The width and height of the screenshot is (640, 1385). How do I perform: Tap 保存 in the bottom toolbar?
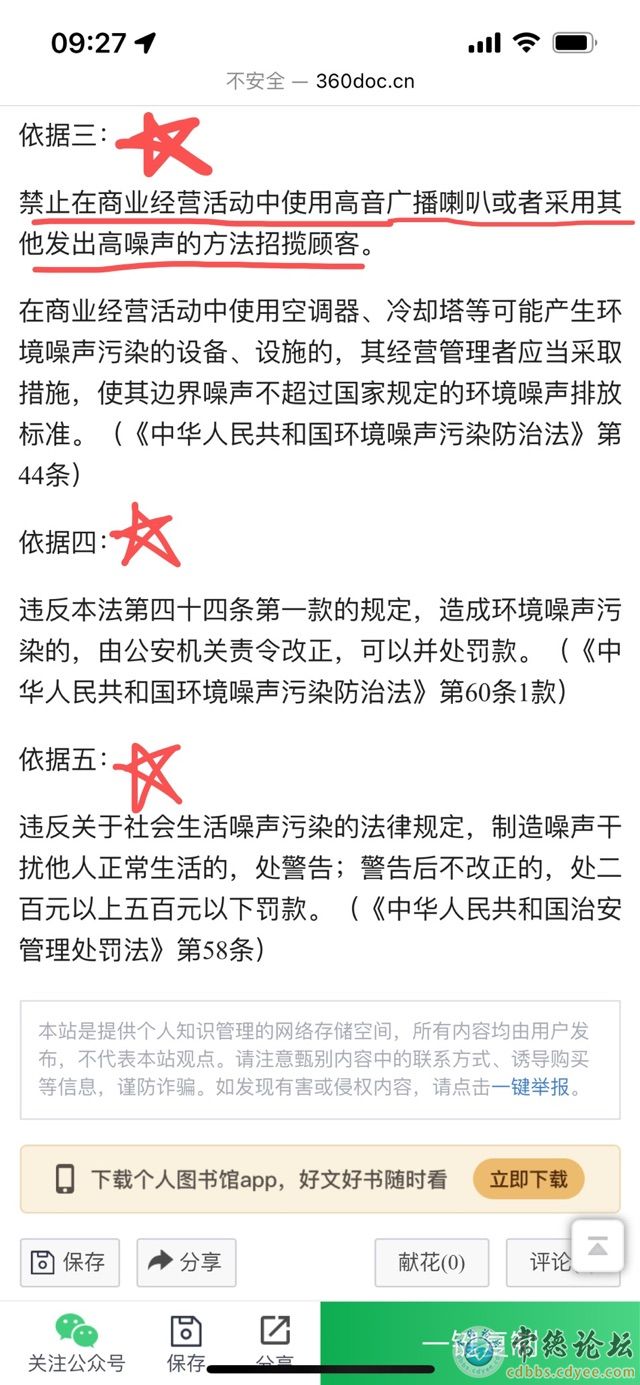pyautogui.click(x=186, y=1342)
